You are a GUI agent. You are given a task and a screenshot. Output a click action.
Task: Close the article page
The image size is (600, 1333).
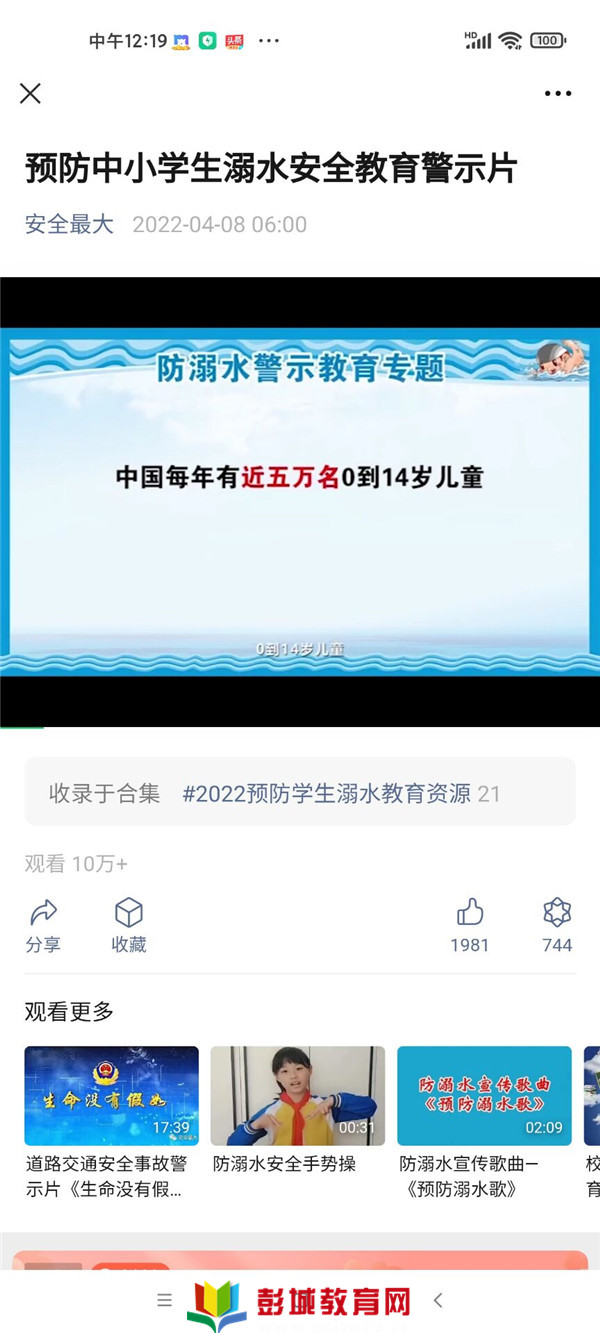pos(30,93)
